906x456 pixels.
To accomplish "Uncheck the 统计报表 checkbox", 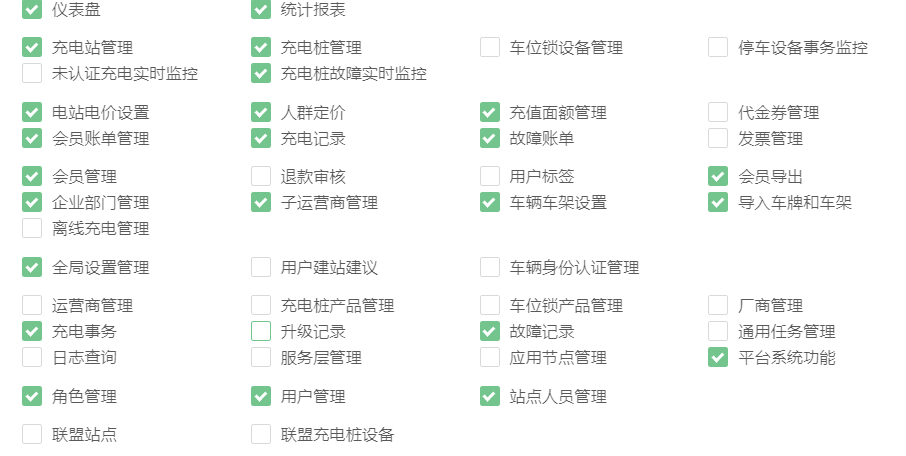I will click(x=261, y=10).
